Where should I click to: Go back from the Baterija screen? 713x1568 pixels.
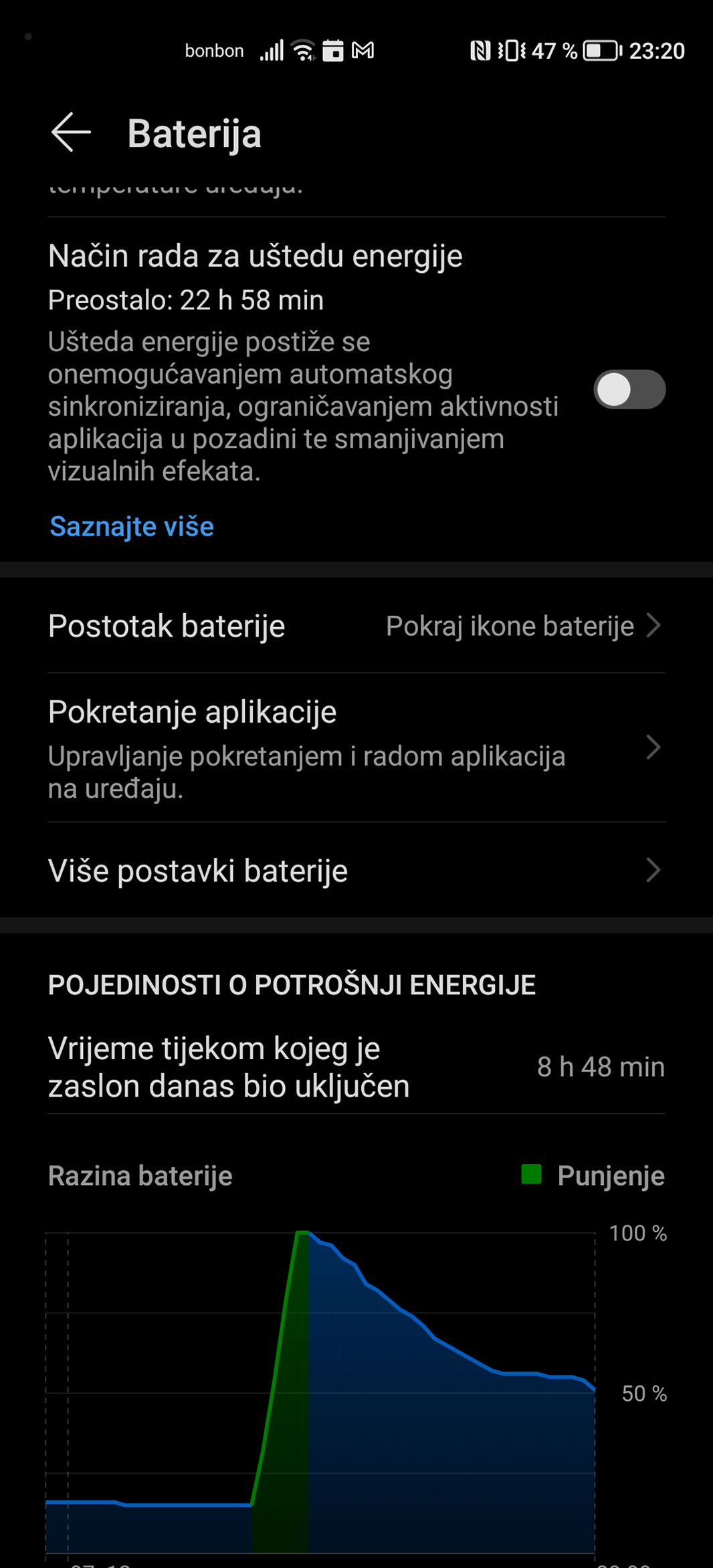(x=71, y=132)
